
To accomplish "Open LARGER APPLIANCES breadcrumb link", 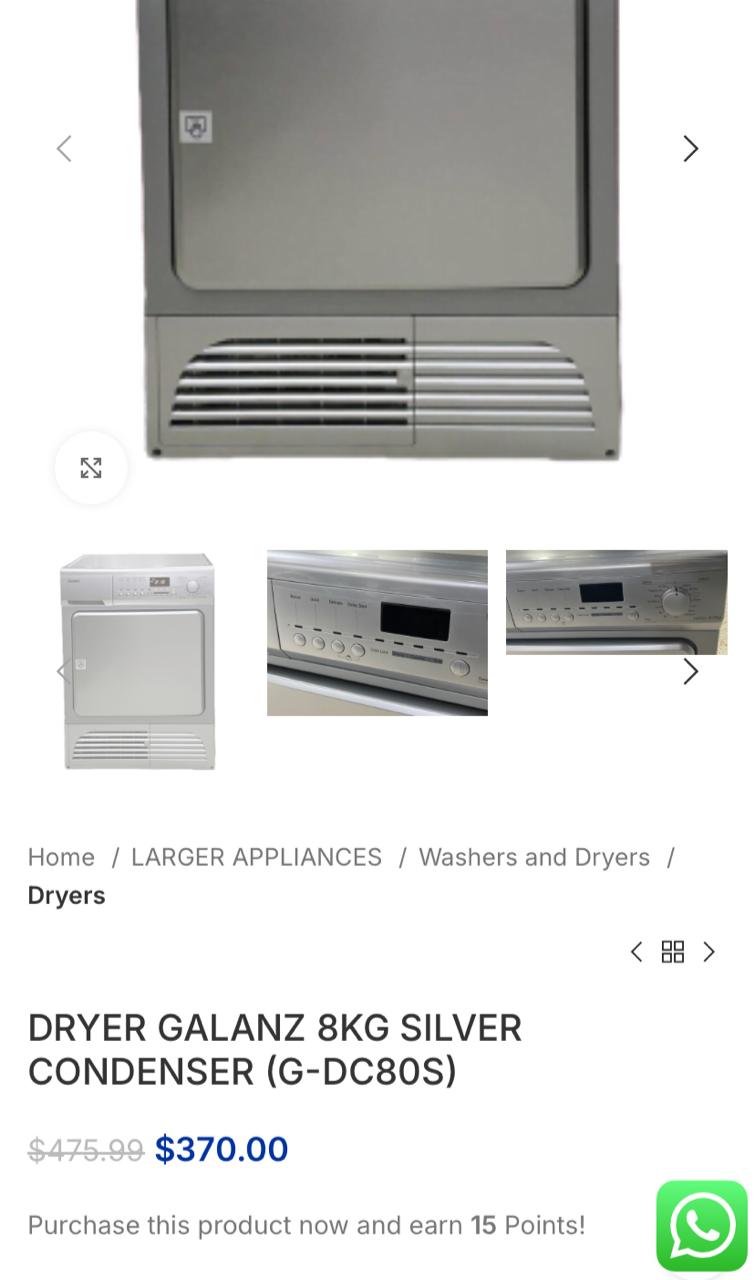I will (x=256, y=857).
